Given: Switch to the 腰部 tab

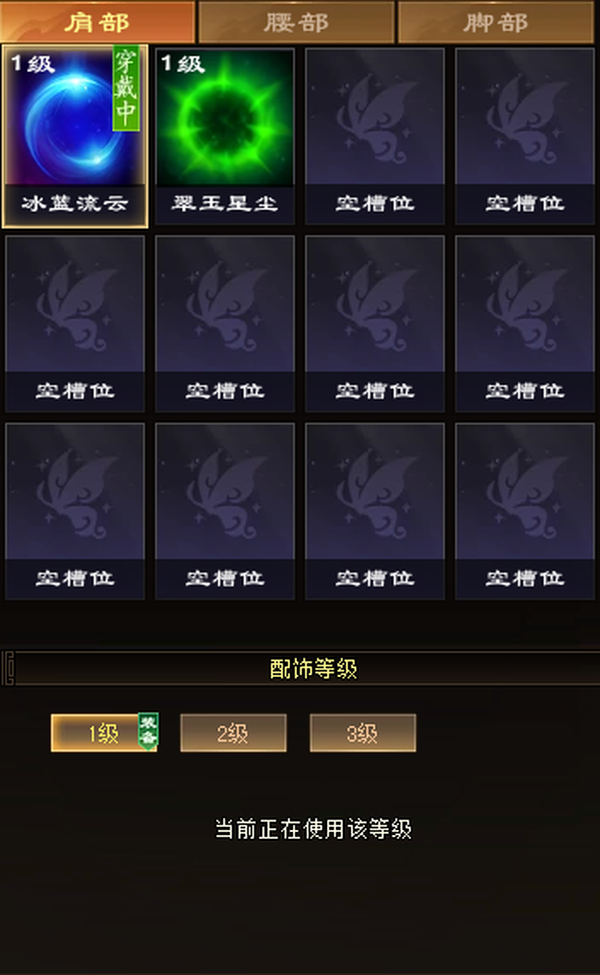Looking at the screenshot, I should click(x=297, y=22).
